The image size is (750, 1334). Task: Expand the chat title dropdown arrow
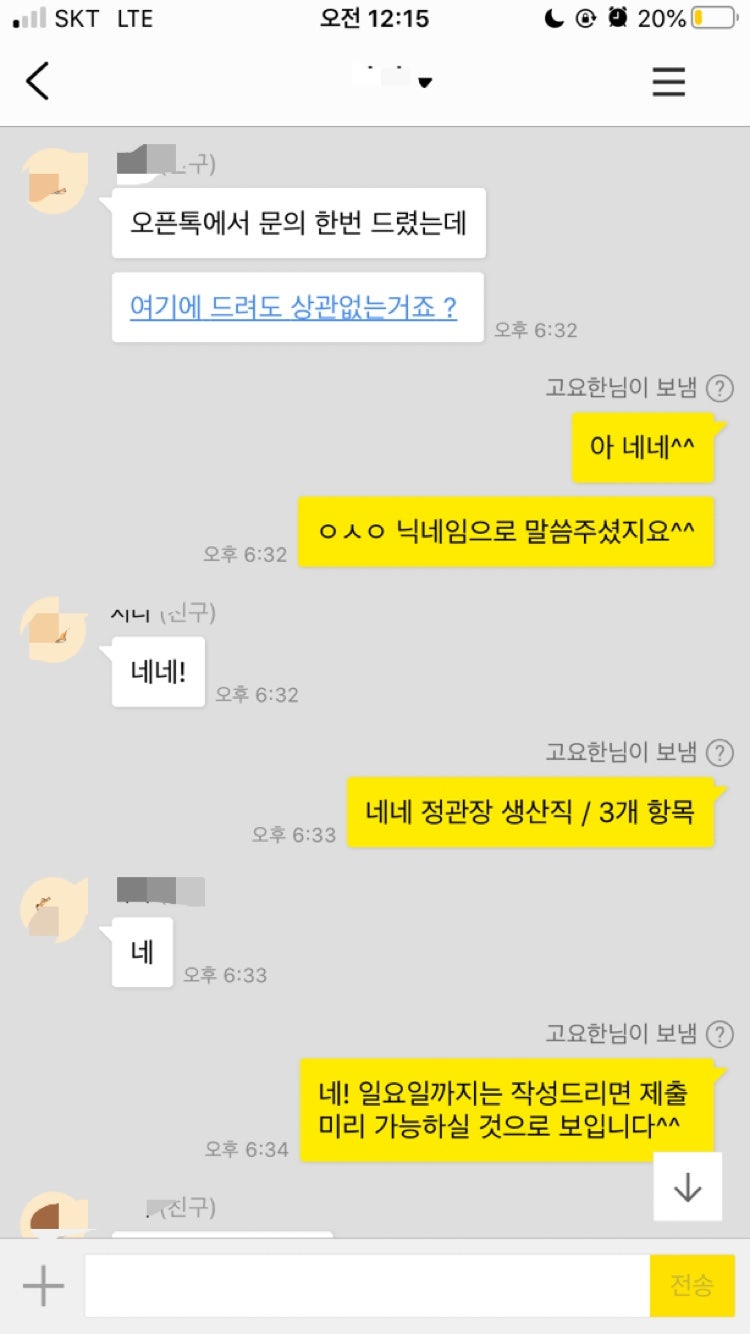pos(425,82)
